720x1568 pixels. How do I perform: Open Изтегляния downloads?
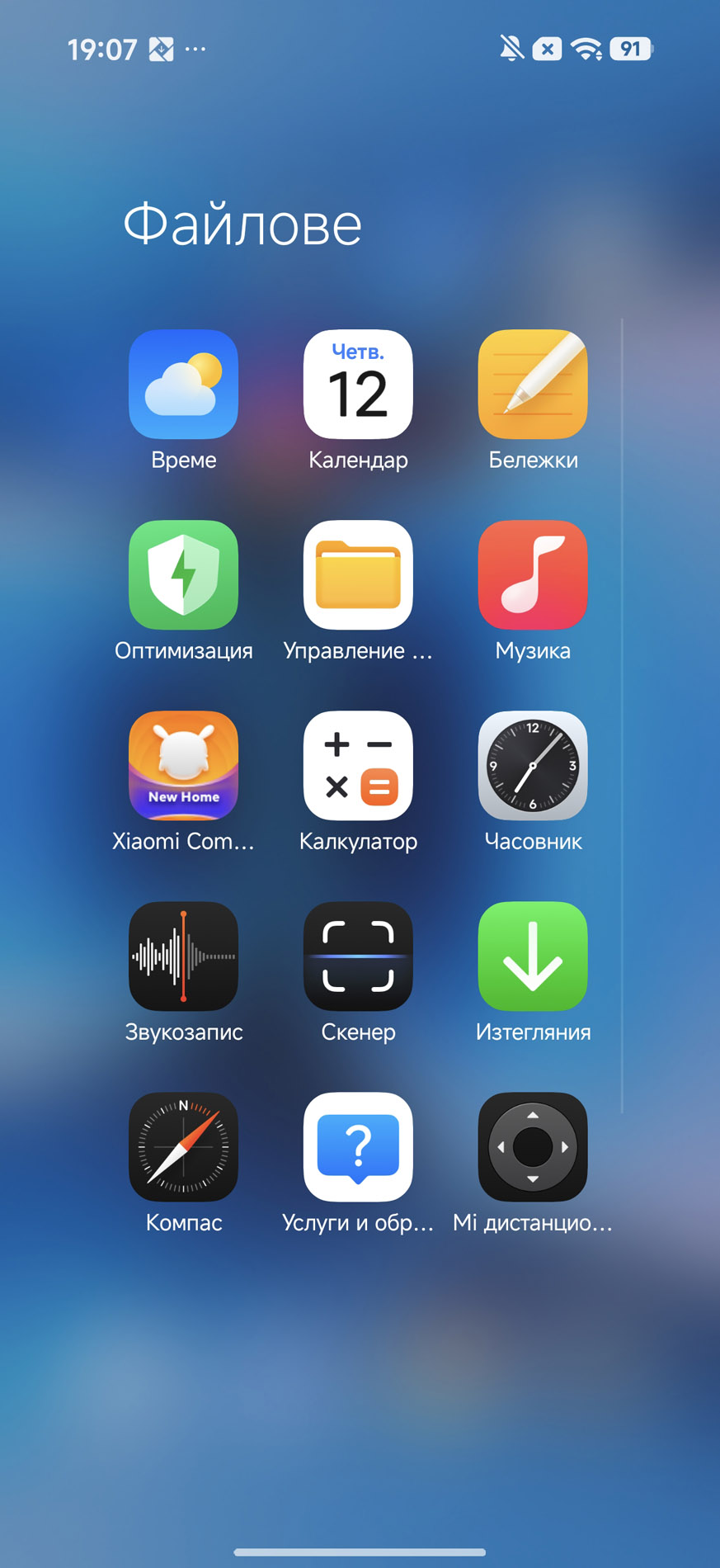click(x=533, y=956)
